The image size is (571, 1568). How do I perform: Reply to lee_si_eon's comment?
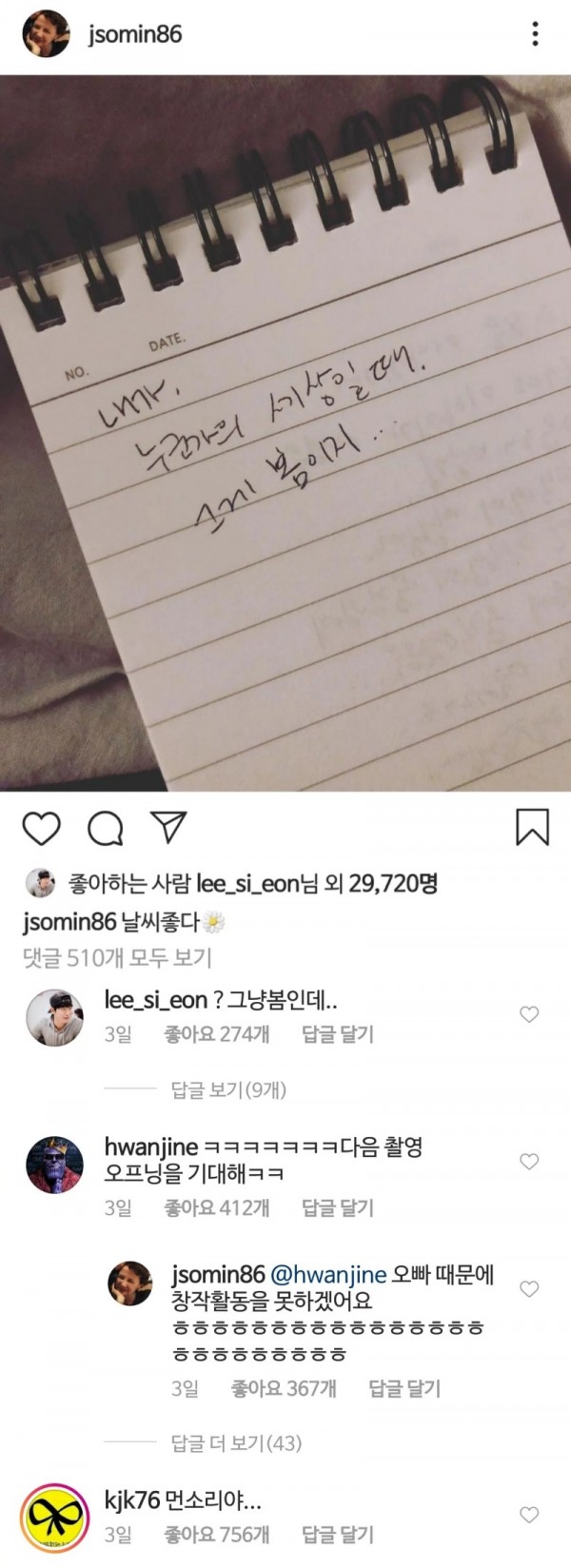(337, 1034)
